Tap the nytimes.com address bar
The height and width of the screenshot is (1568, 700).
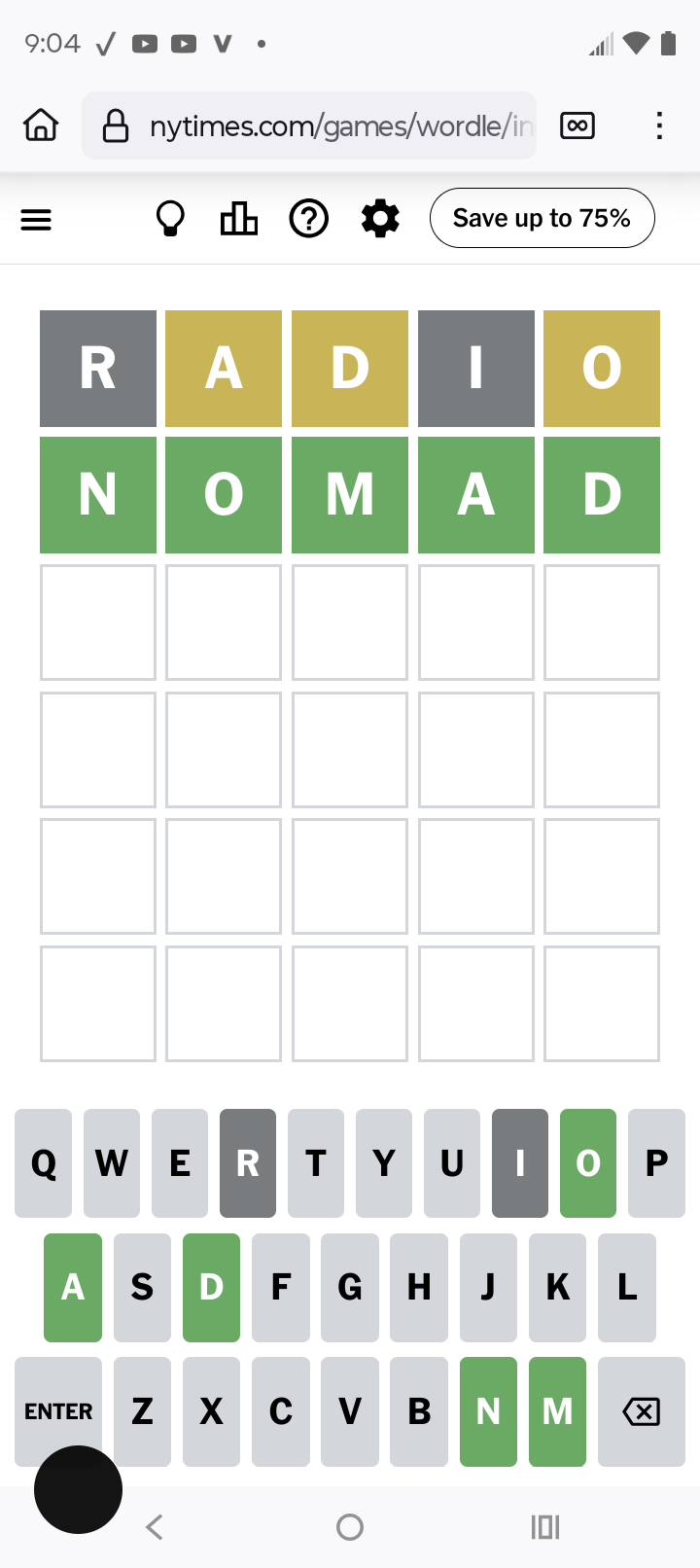click(309, 125)
